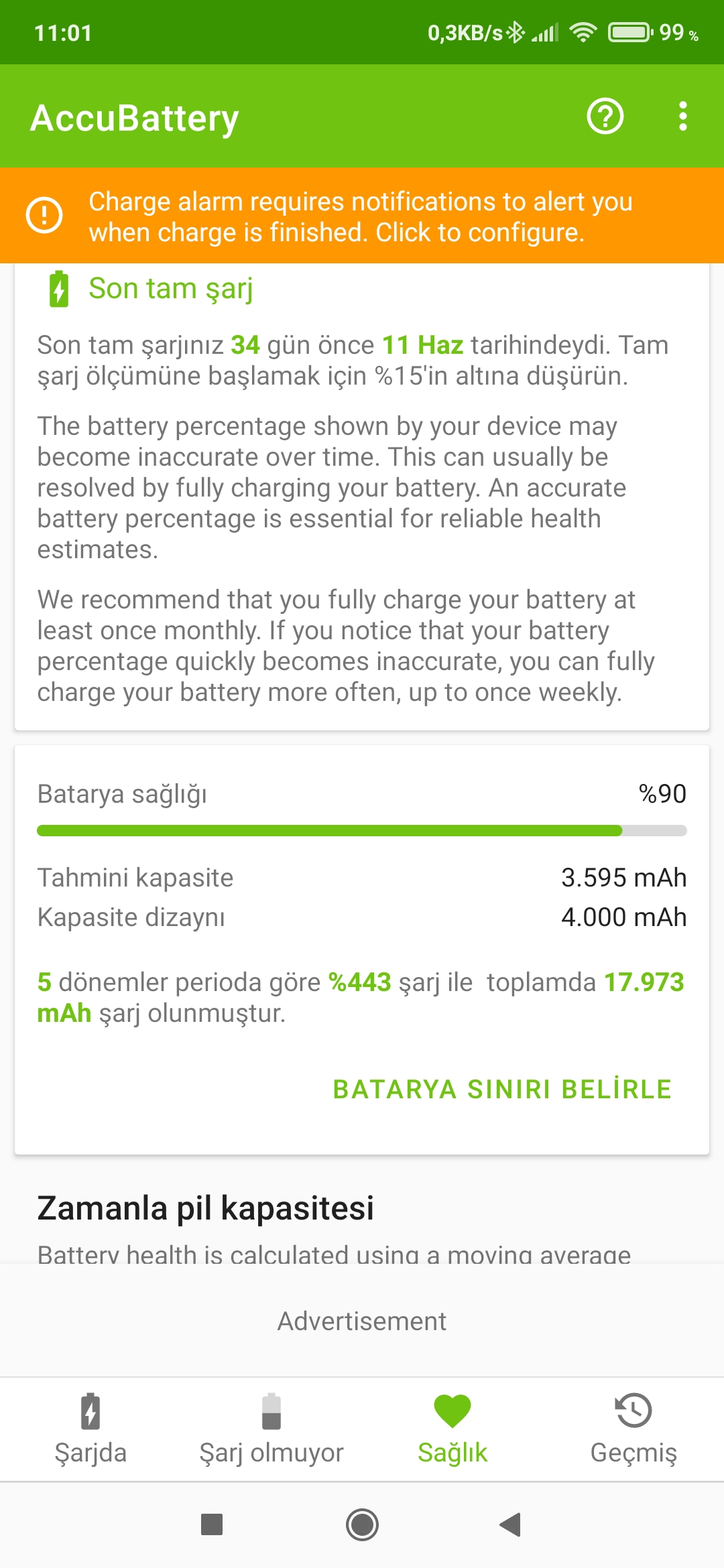Tap BATARYA SINIRI BELİRLE button
This screenshot has width=724, height=1568.
click(502, 1089)
